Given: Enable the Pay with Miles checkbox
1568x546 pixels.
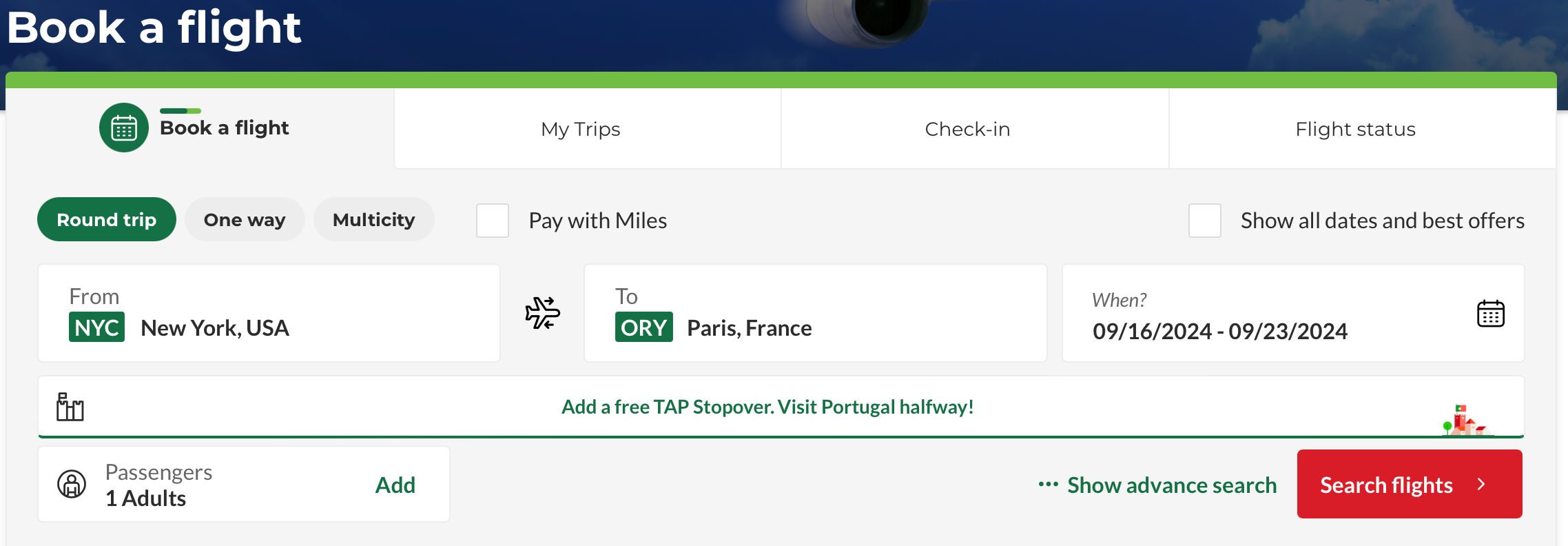Looking at the screenshot, I should [493, 221].
